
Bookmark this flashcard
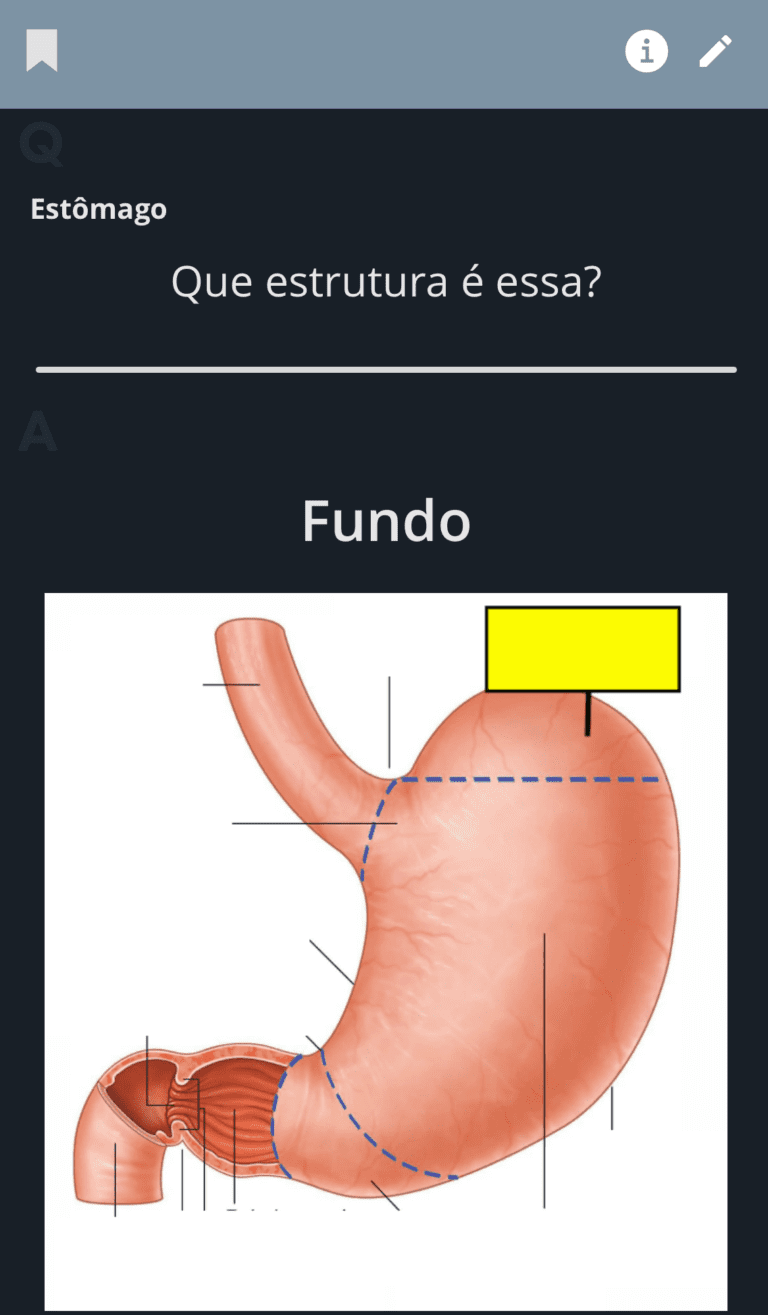click(42, 50)
